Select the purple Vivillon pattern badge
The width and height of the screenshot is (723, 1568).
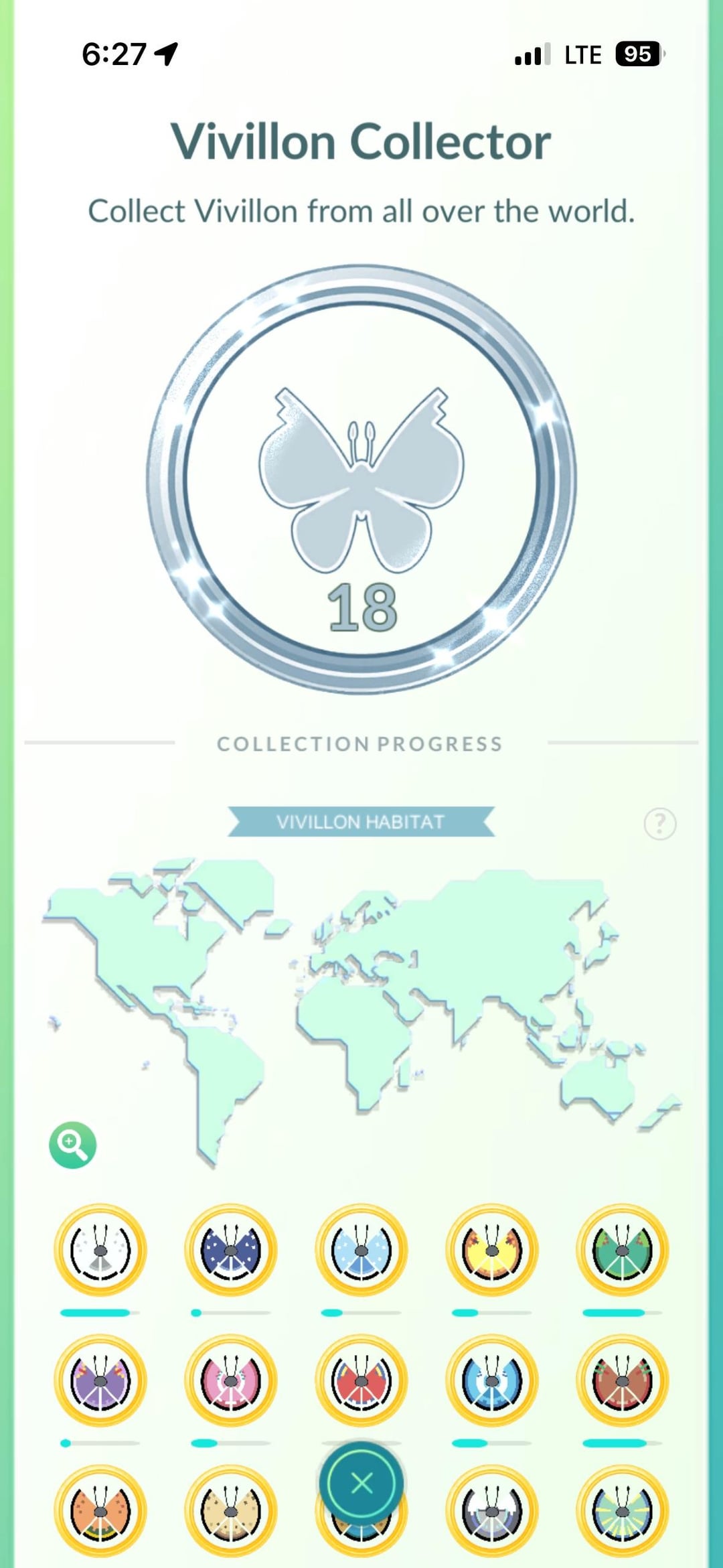(x=100, y=1380)
